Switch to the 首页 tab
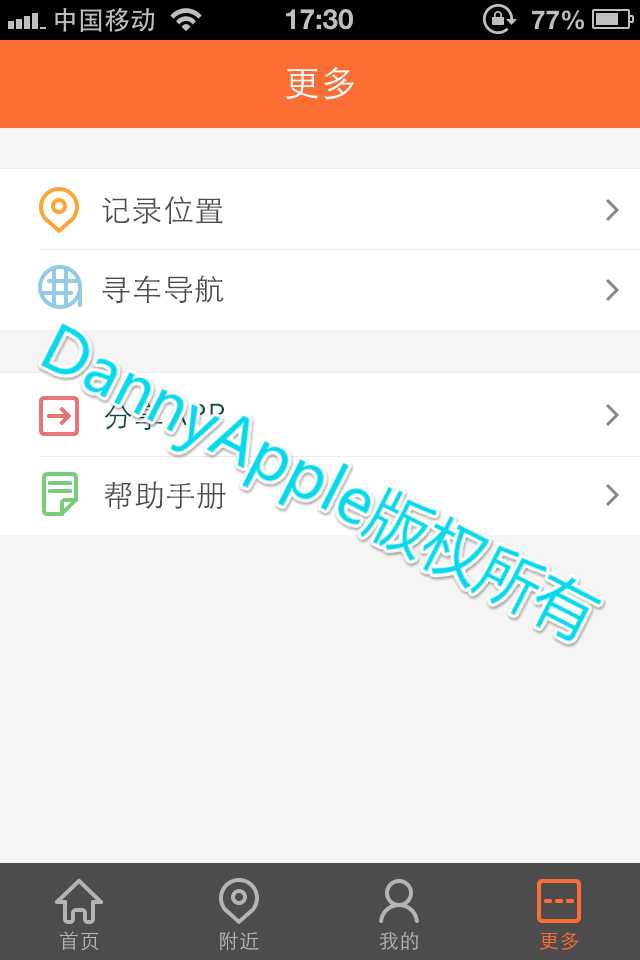This screenshot has width=640, height=960. (x=79, y=913)
